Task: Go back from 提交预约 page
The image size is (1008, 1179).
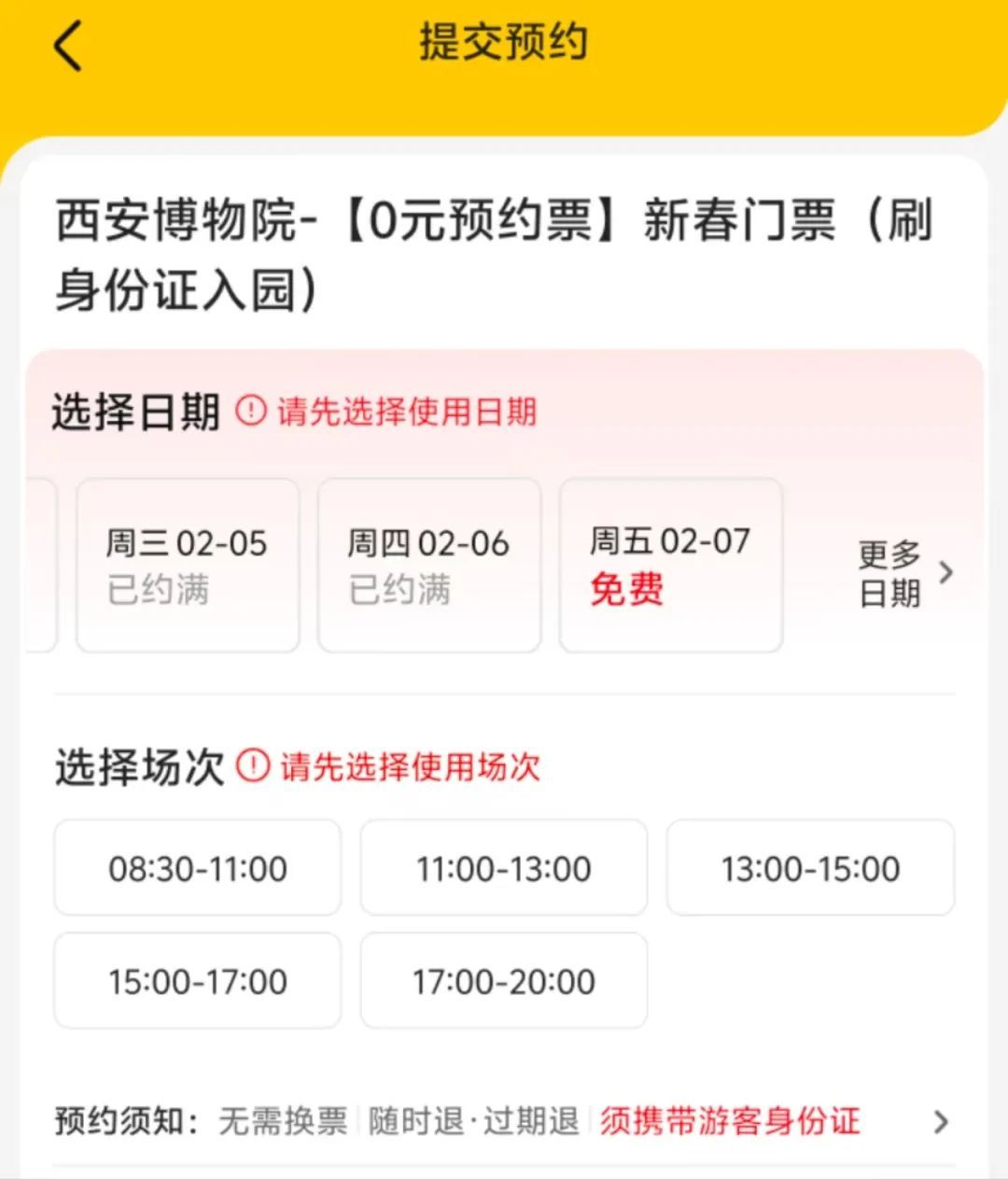Action: tap(67, 46)
